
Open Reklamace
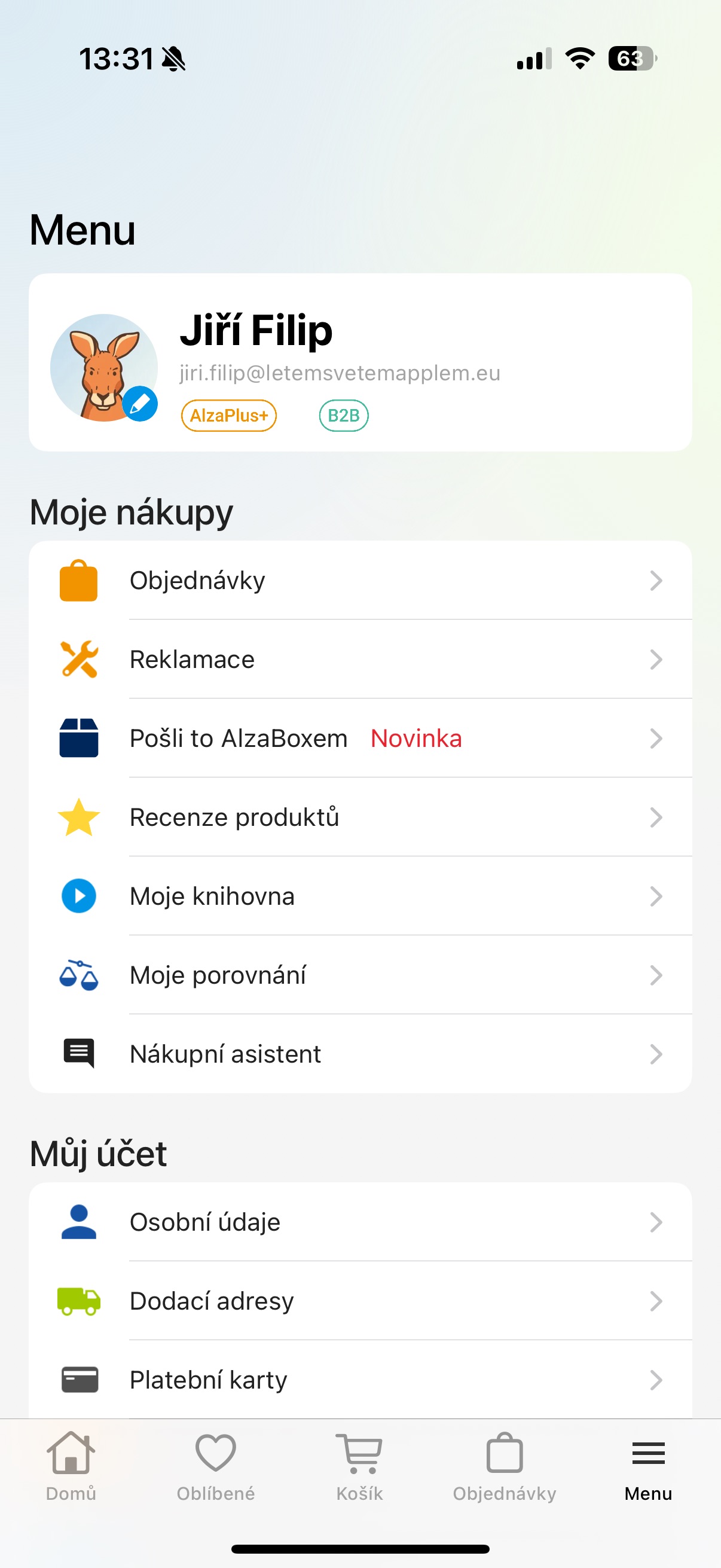(x=360, y=659)
